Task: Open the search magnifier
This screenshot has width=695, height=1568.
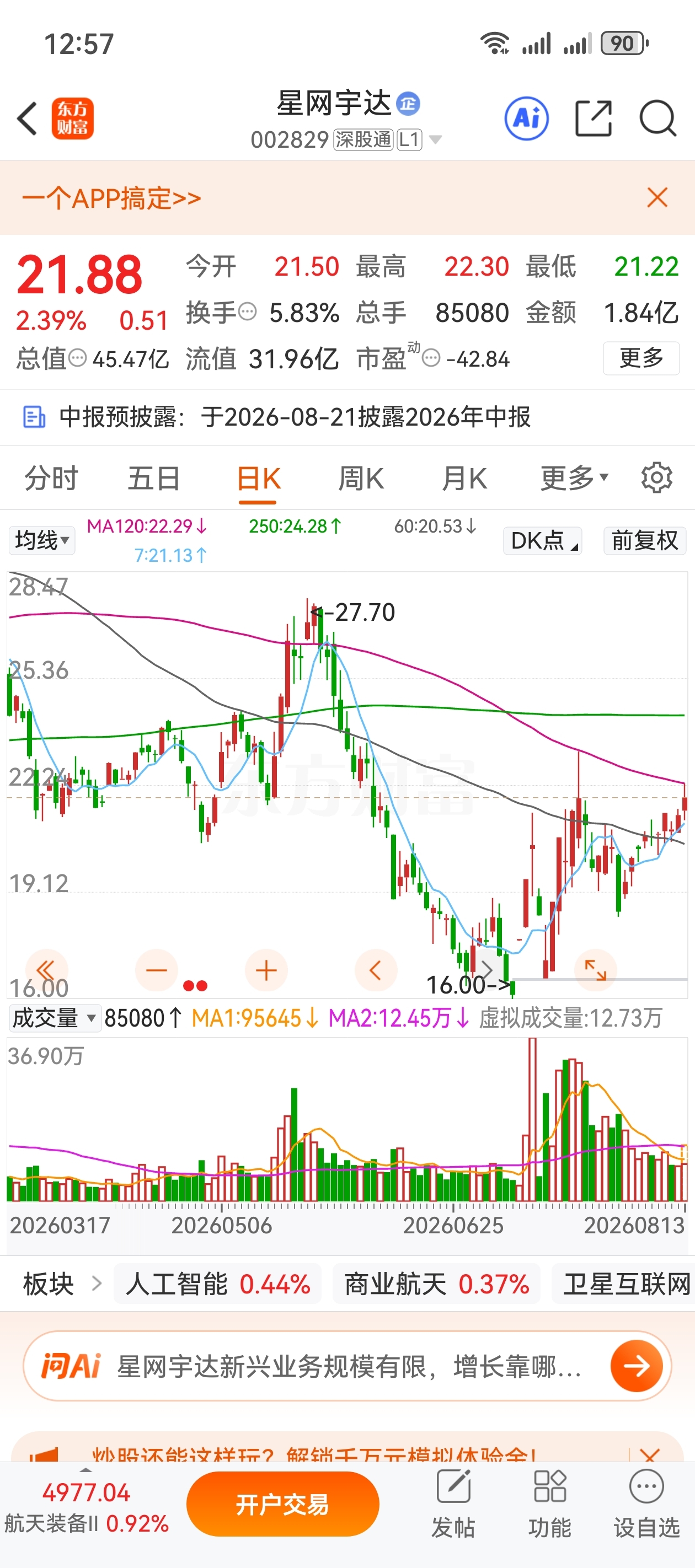Action: [x=658, y=118]
